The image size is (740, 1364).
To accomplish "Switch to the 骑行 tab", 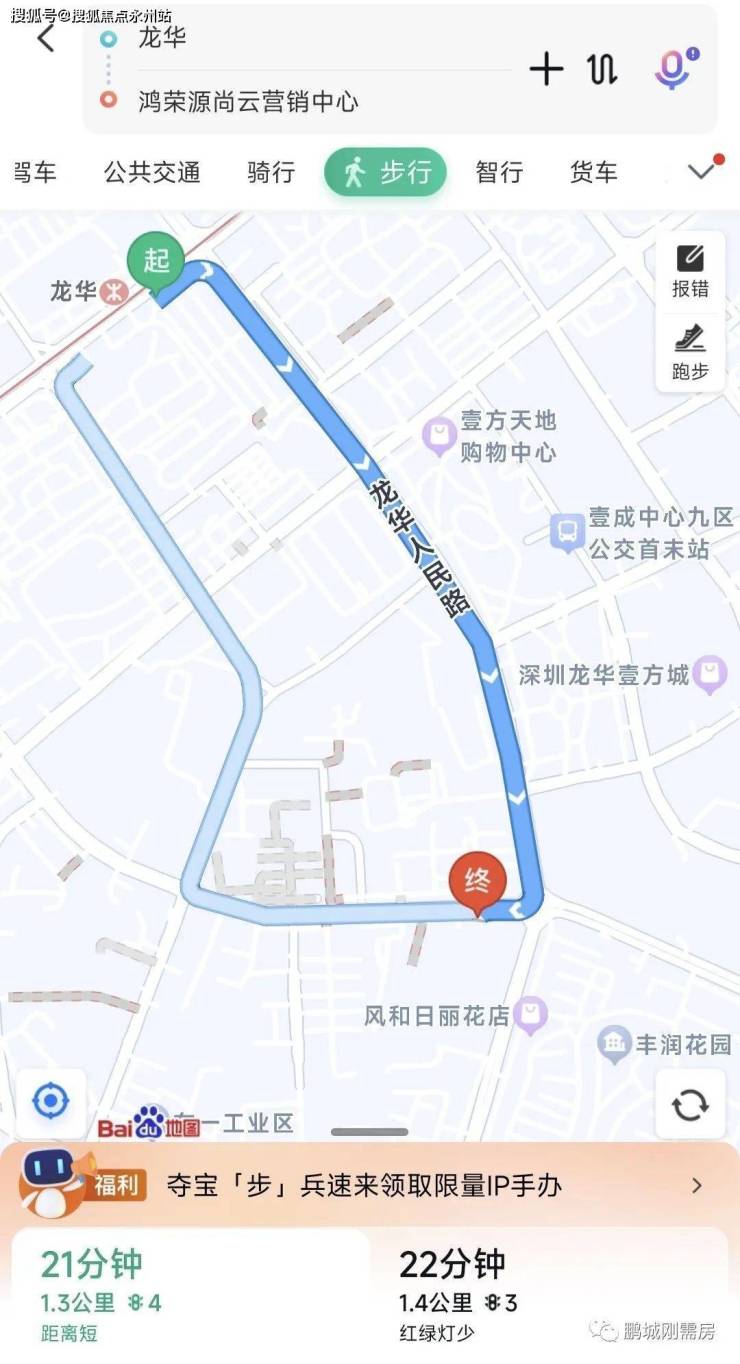I will pos(271,172).
